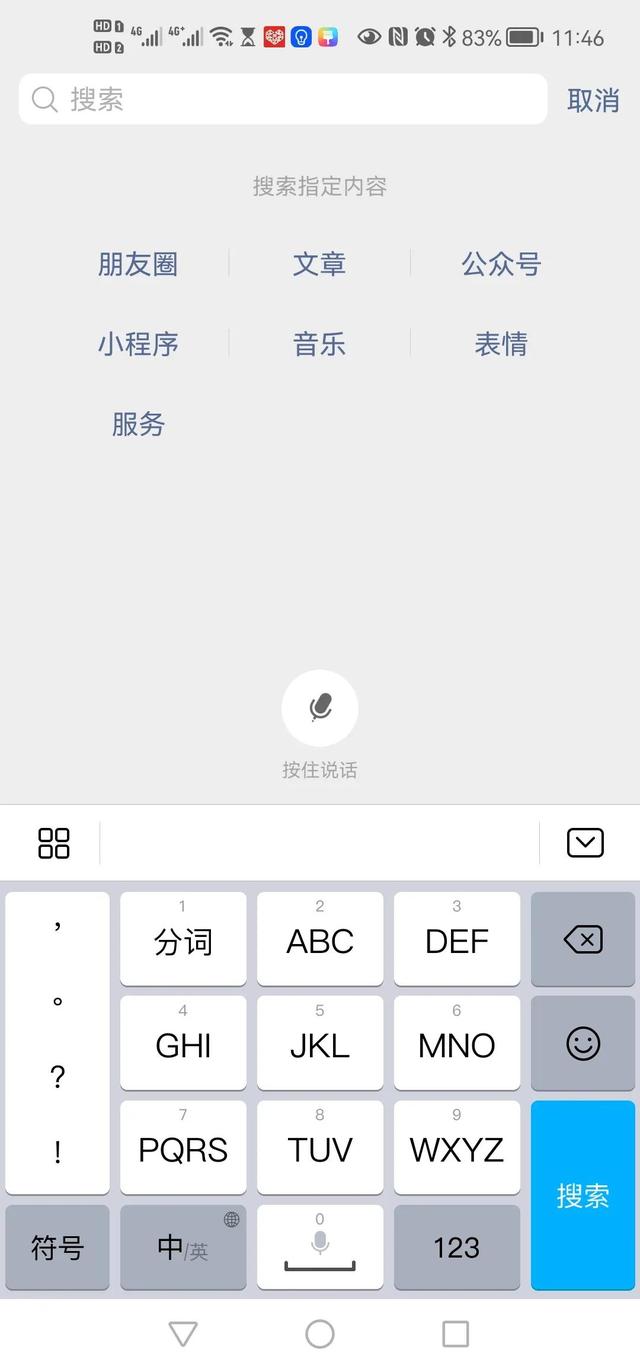Image resolution: width=640 pixels, height=1369 pixels.
Task: Choose 公众号 search category
Action: coord(501,264)
